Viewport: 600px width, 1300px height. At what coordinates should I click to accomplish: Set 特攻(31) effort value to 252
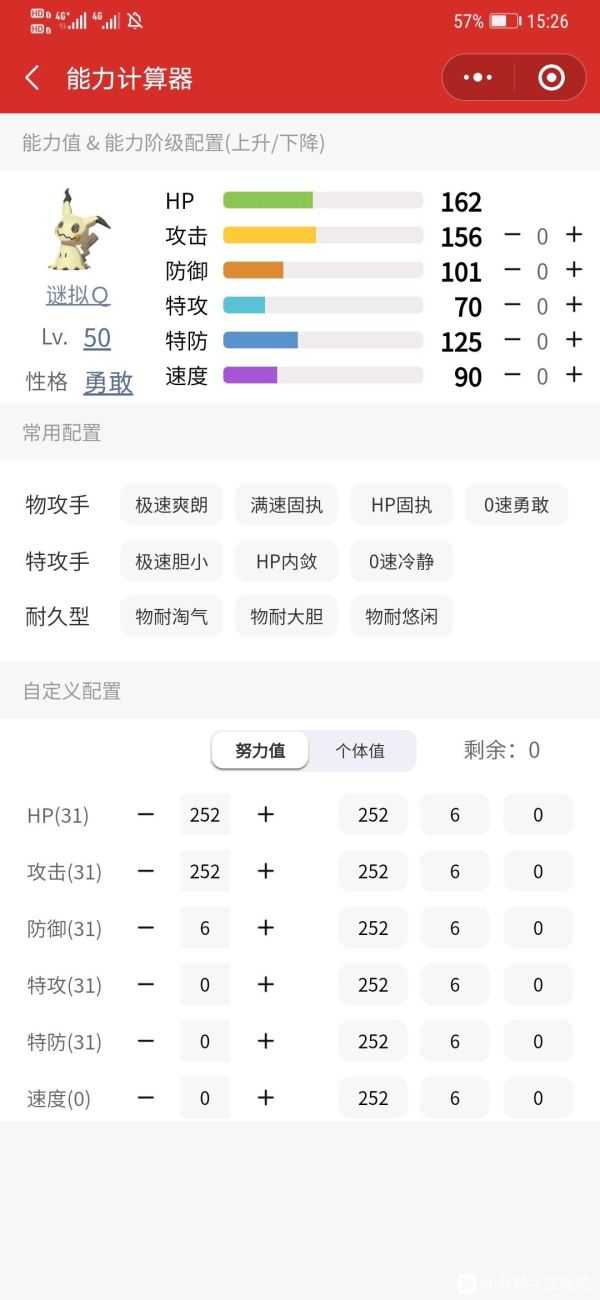tap(373, 985)
